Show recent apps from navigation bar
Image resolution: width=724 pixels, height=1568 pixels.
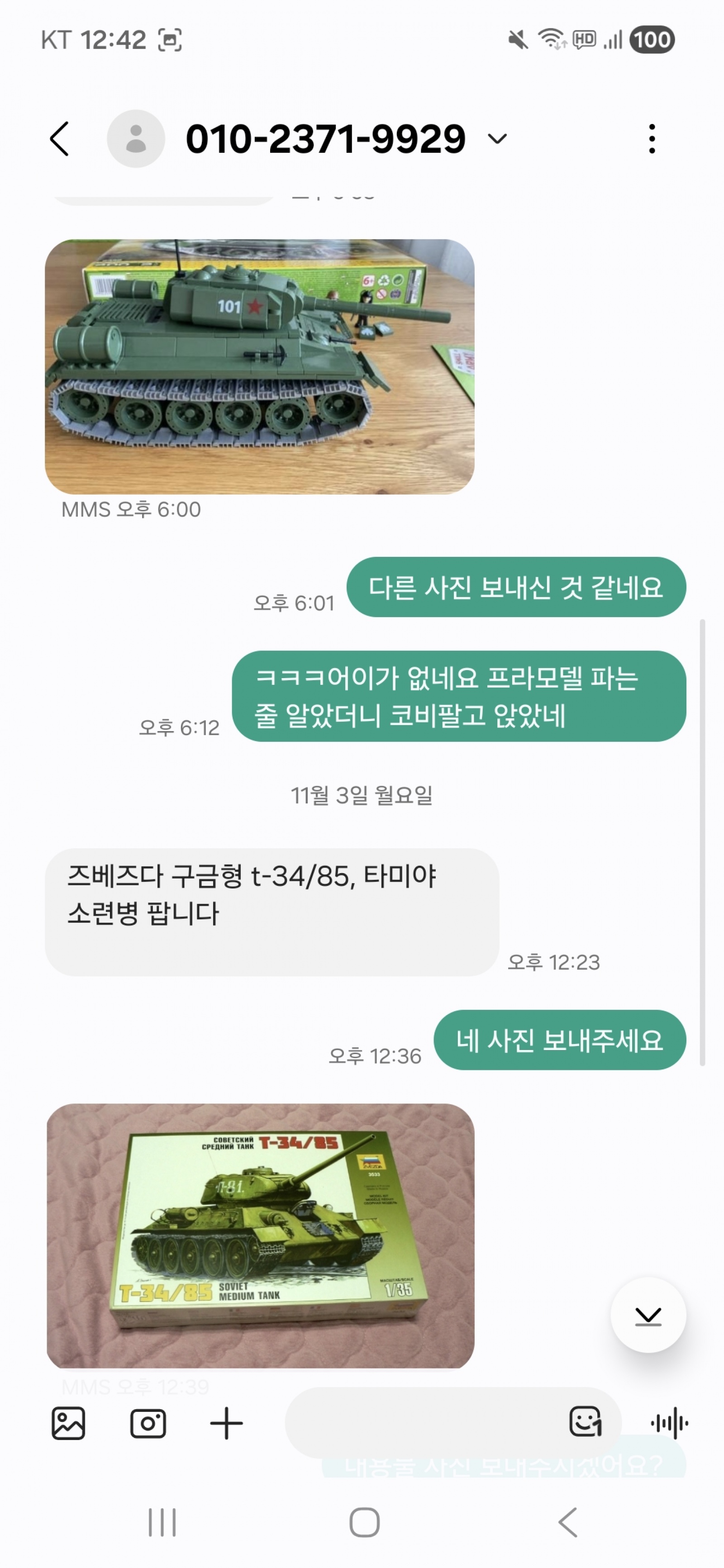coord(162,1522)
